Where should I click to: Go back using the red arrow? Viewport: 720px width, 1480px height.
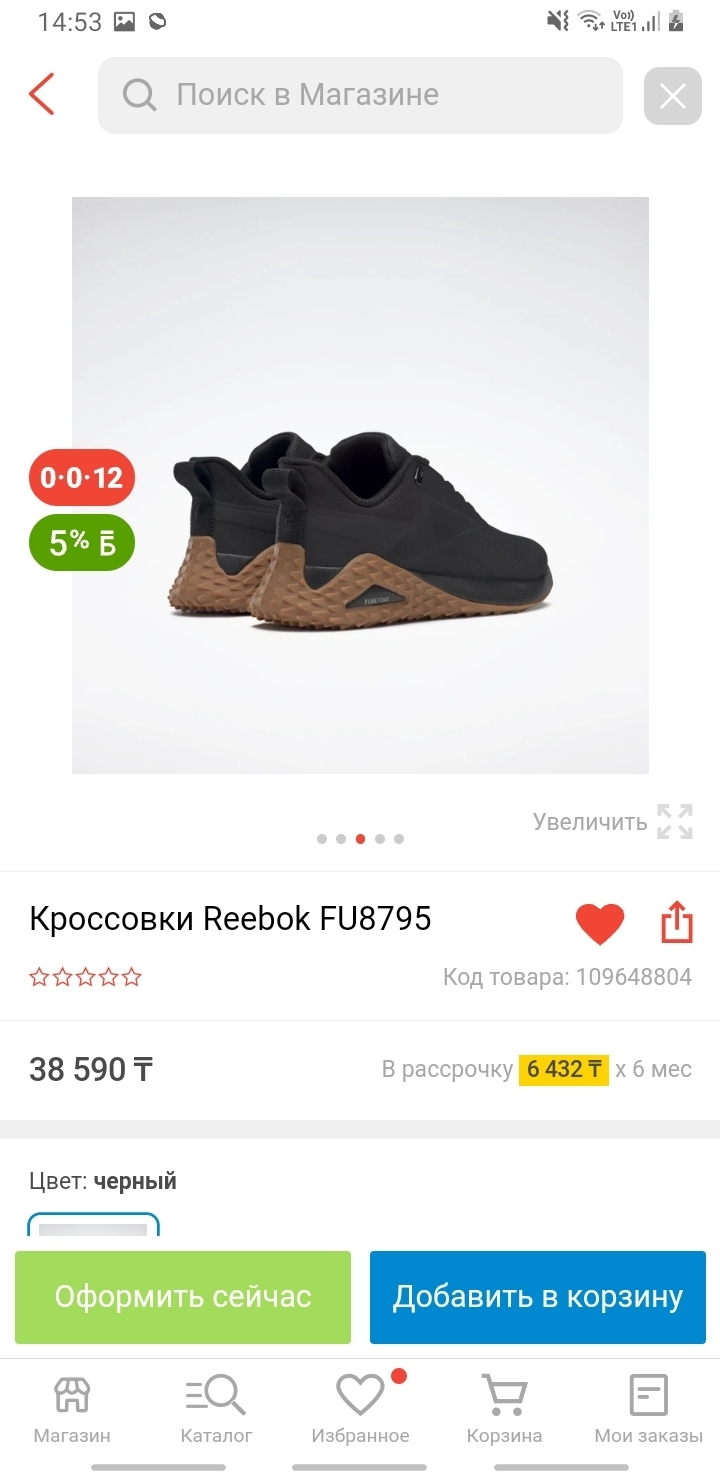41,95
